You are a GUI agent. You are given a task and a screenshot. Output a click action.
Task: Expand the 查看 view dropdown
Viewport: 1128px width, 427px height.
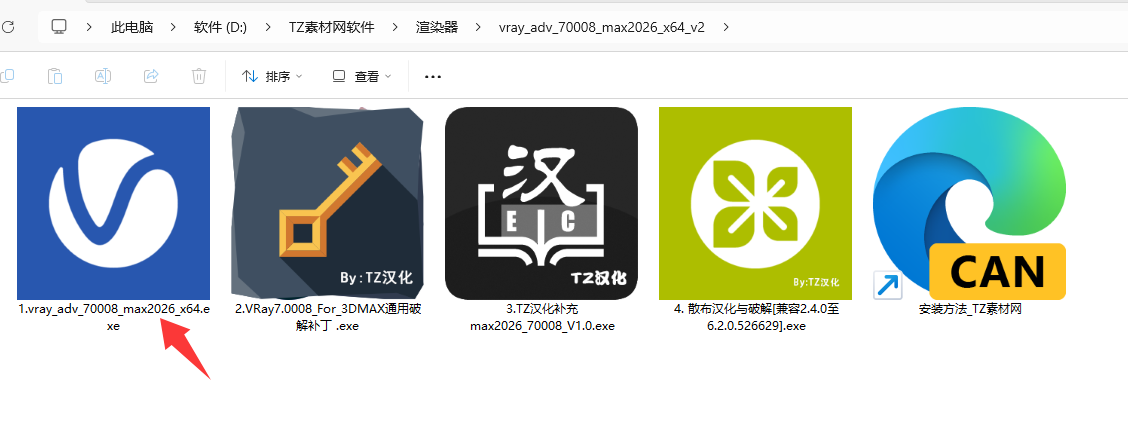362,76
